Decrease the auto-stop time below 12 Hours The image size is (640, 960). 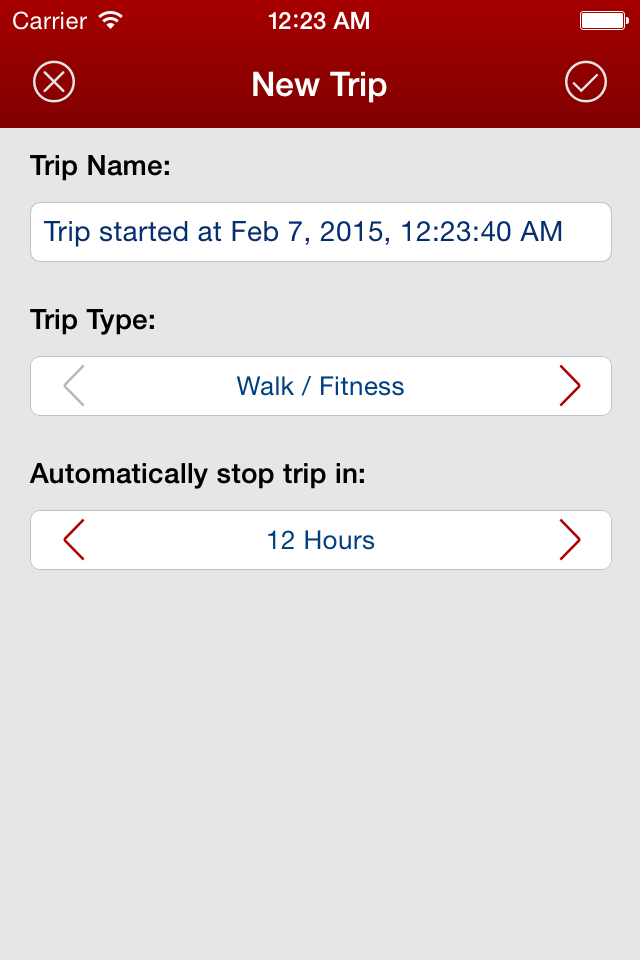tap(74, 540)
